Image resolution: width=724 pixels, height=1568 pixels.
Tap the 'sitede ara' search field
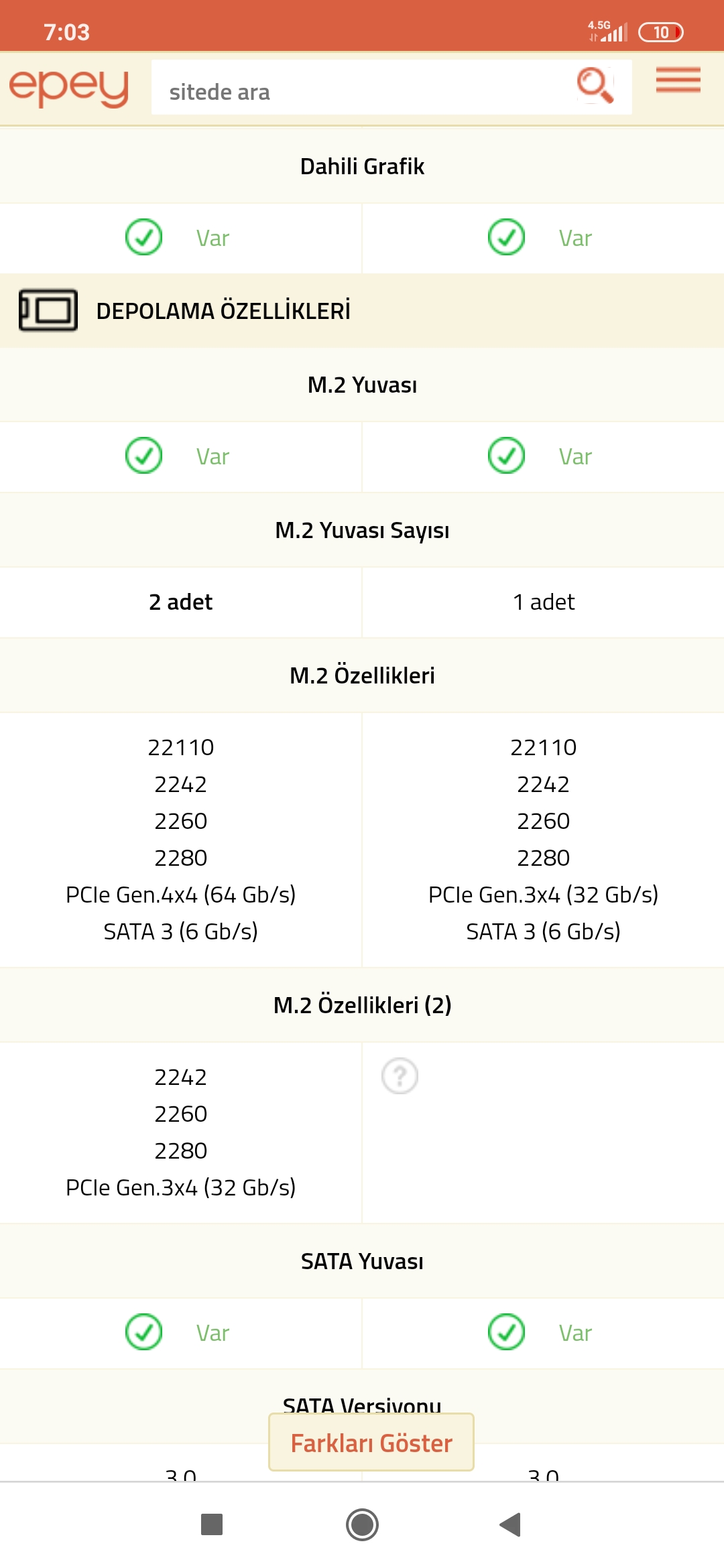362,90
